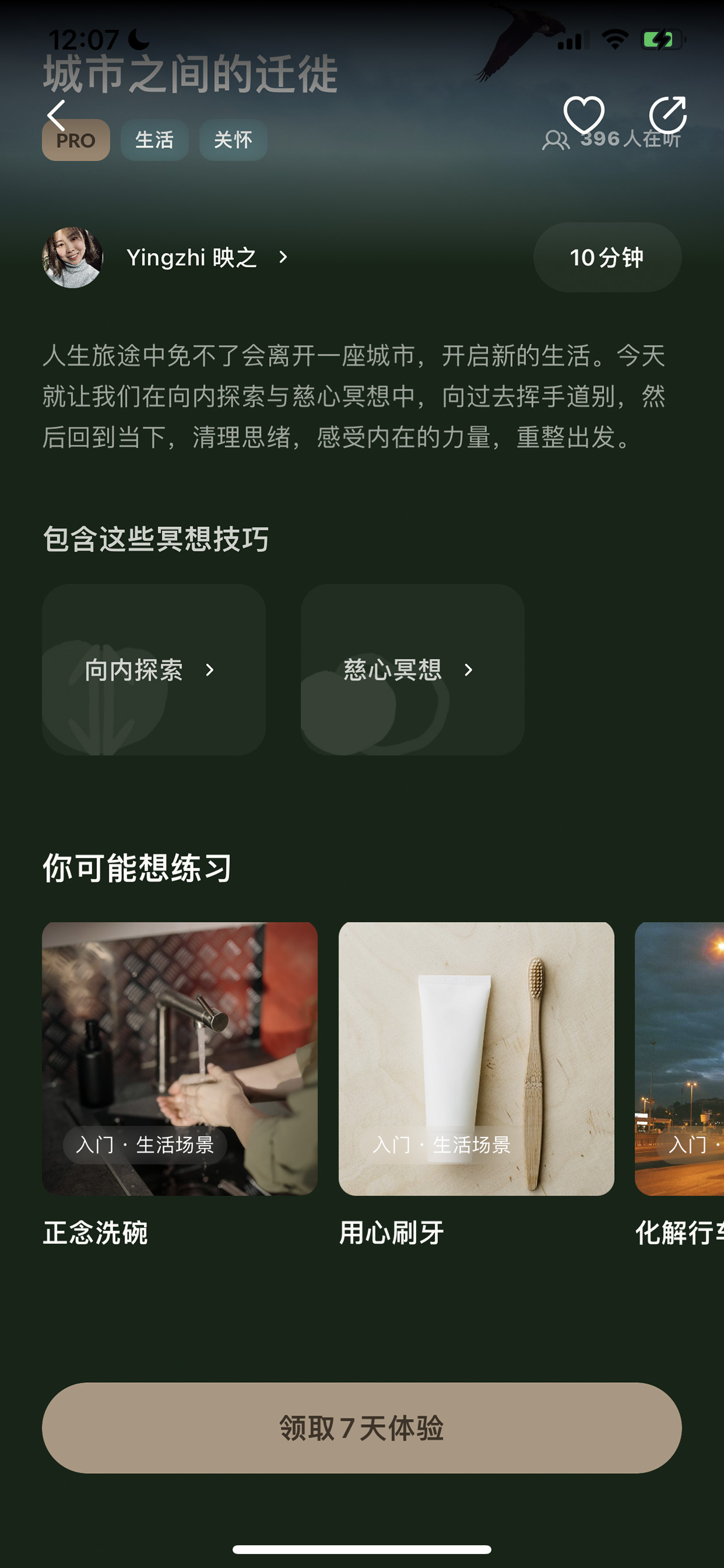Share this meditation session
The height and width of the screenshot is (1568, 724).
667,115
